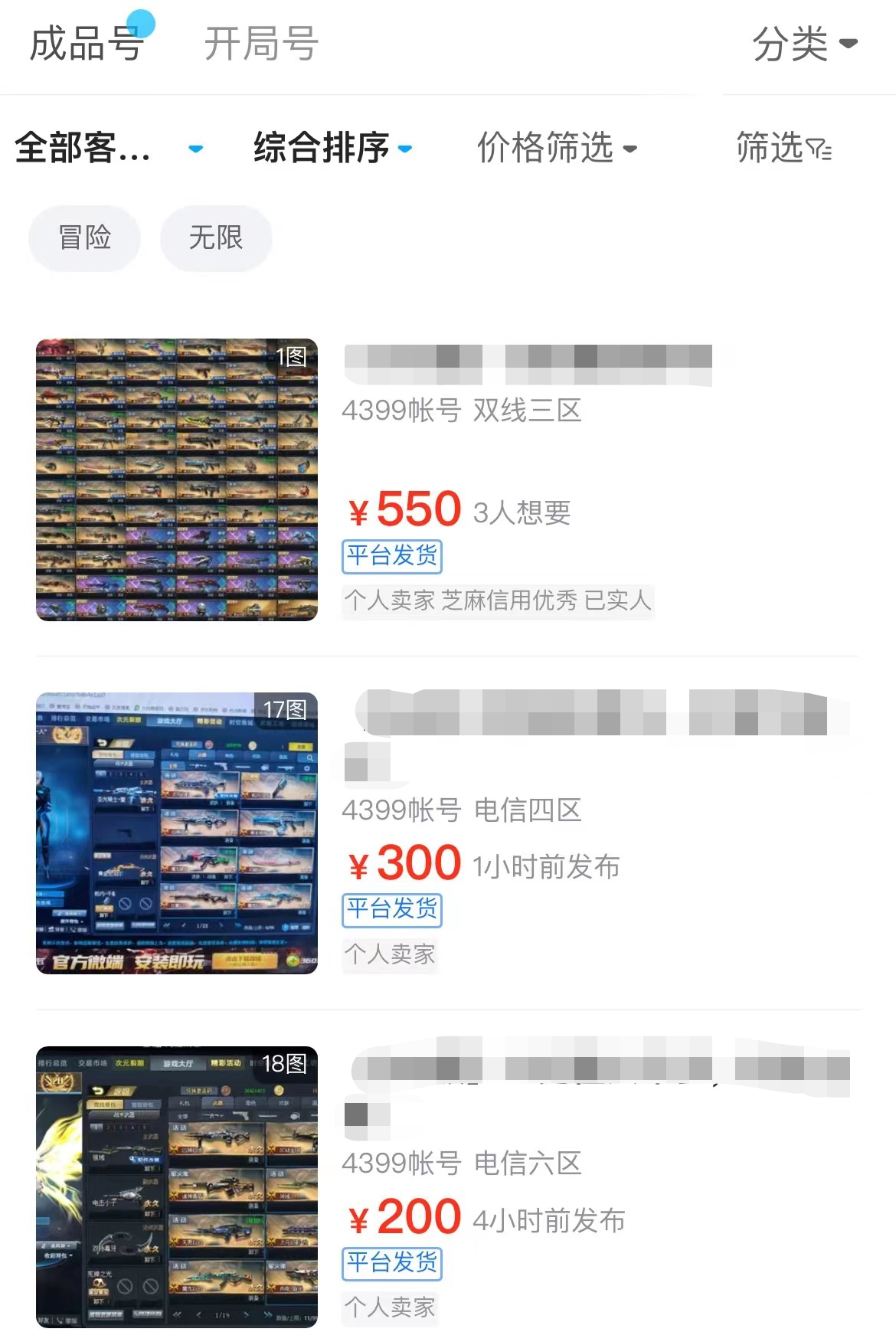Select the 无限 chip
The height and width of the screenshot is (1332, 896).
[x=216, y=237]
